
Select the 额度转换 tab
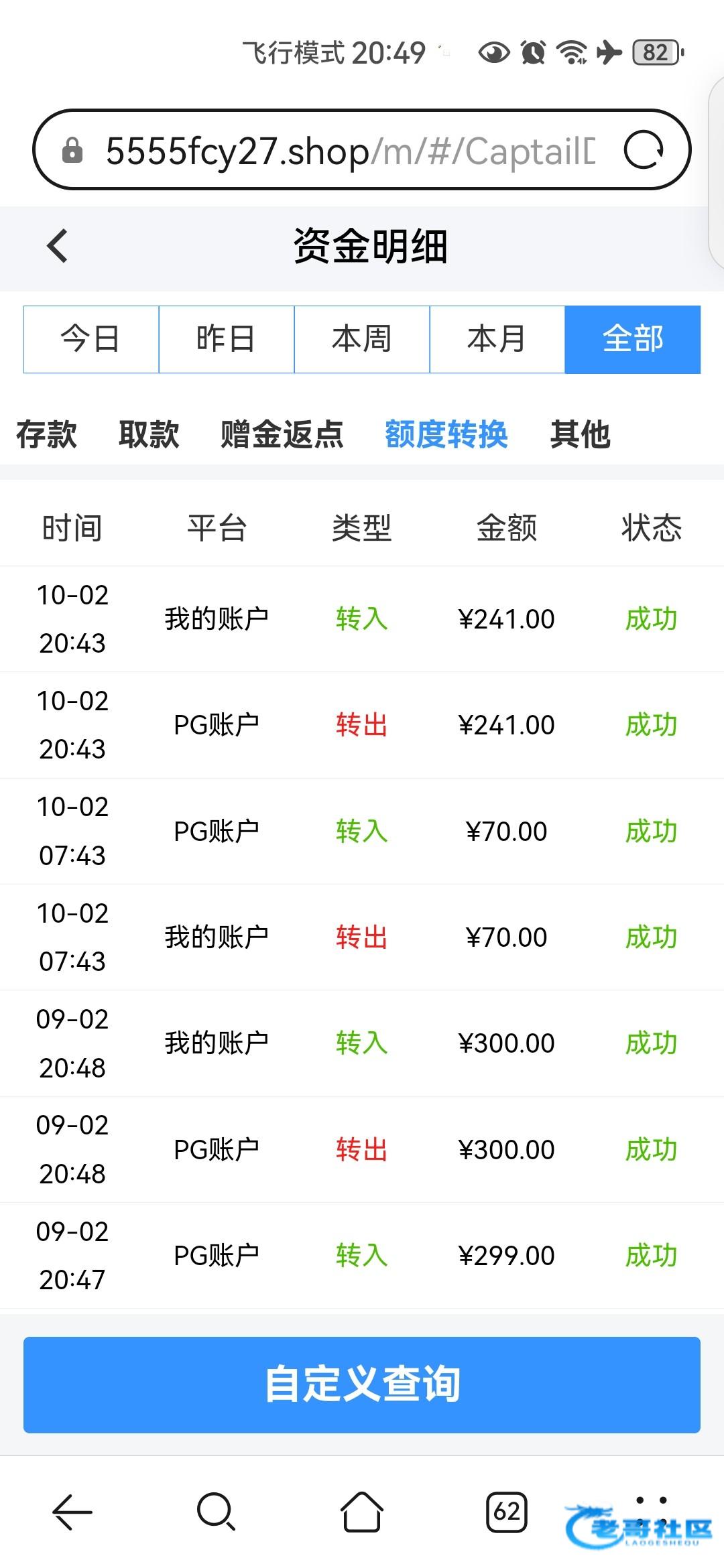[x=446, y=434]
